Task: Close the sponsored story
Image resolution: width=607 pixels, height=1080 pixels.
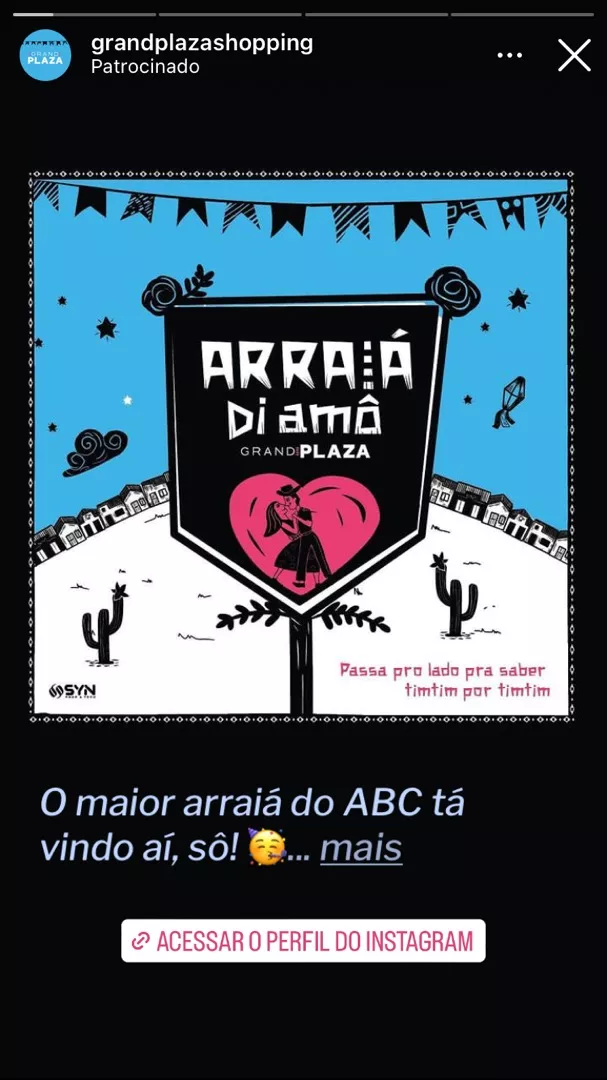Action: pyautogui.click(x=574, y=55)
